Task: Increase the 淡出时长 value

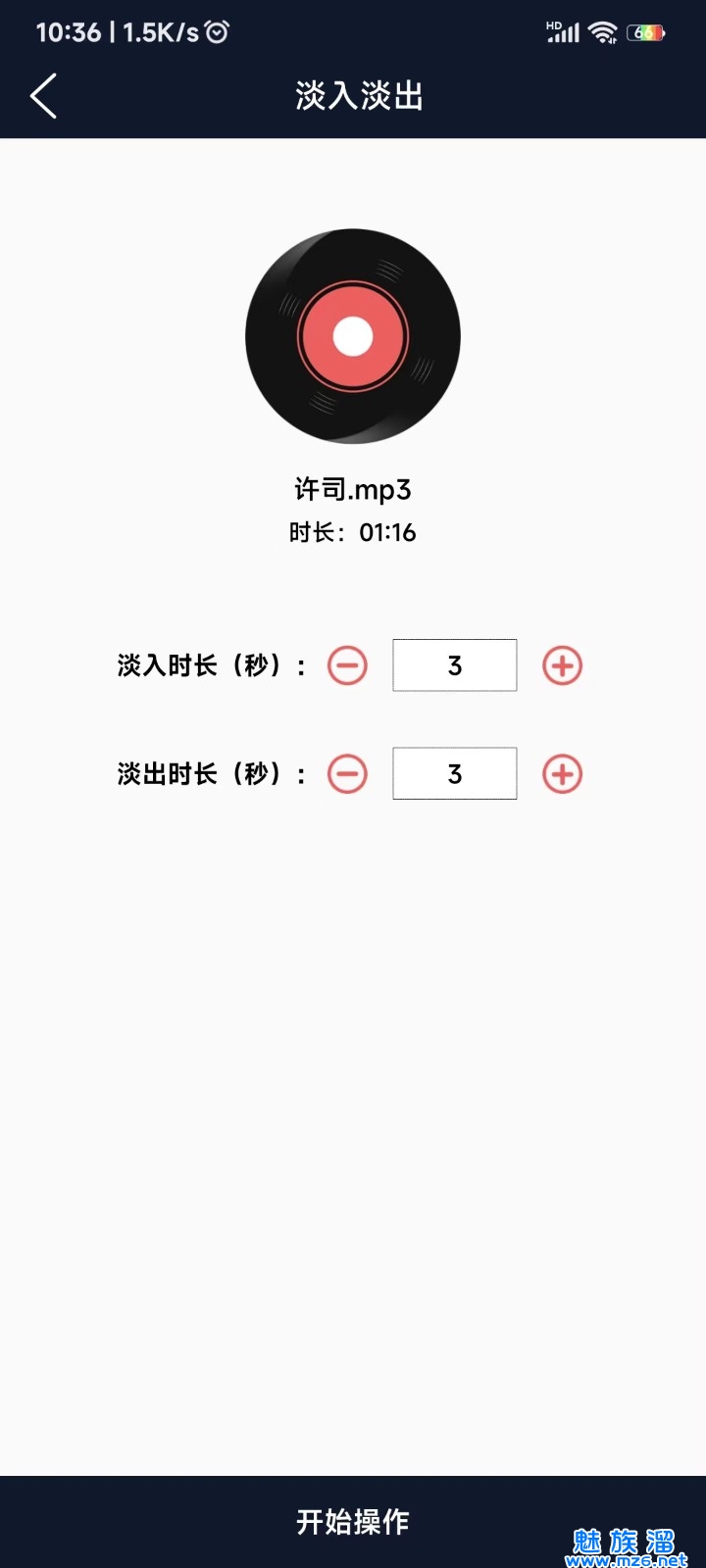Action: tap(562, 774)
